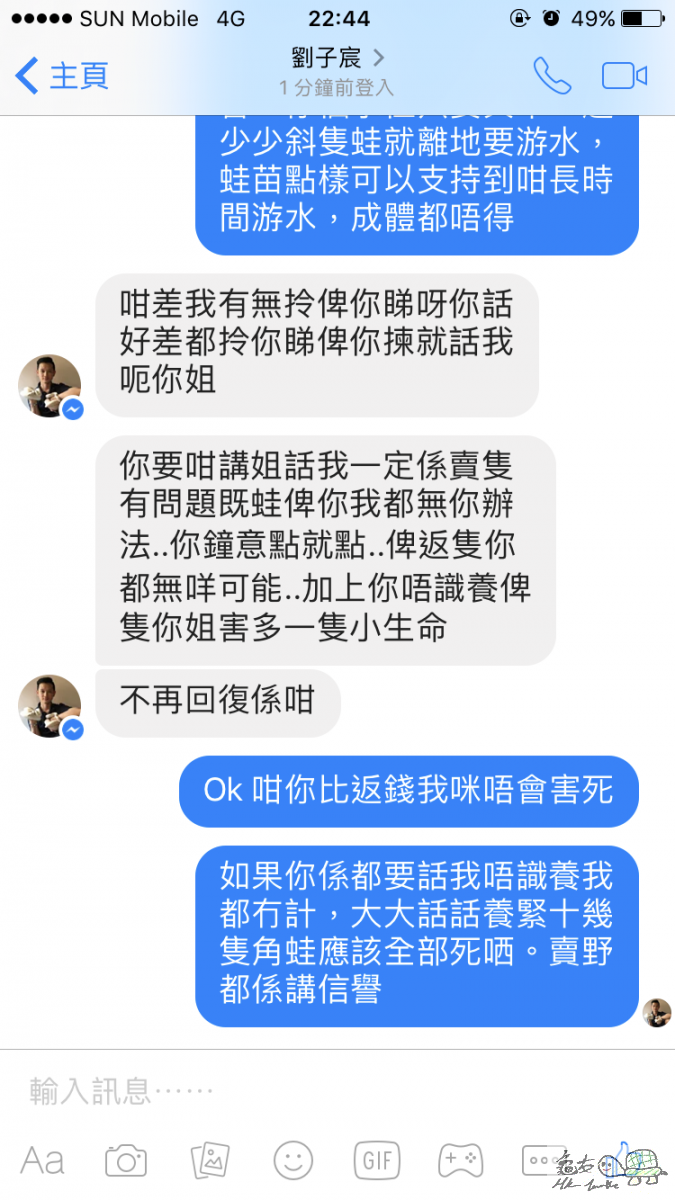Open the games controller icon
This screenshot has height=1200, width=675.
coord(460,1160)
